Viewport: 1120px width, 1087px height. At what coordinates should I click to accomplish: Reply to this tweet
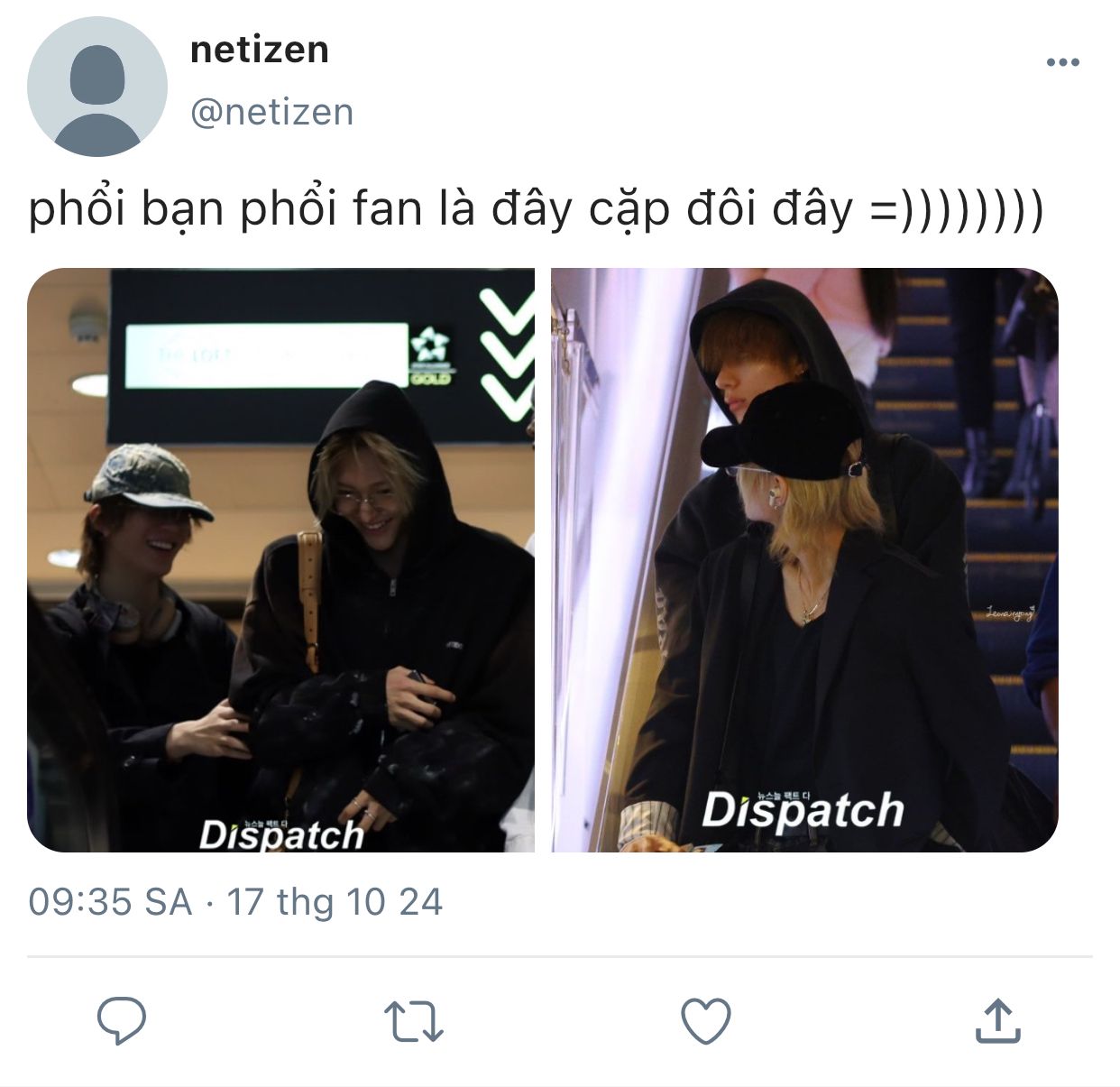click(122, 1020)
